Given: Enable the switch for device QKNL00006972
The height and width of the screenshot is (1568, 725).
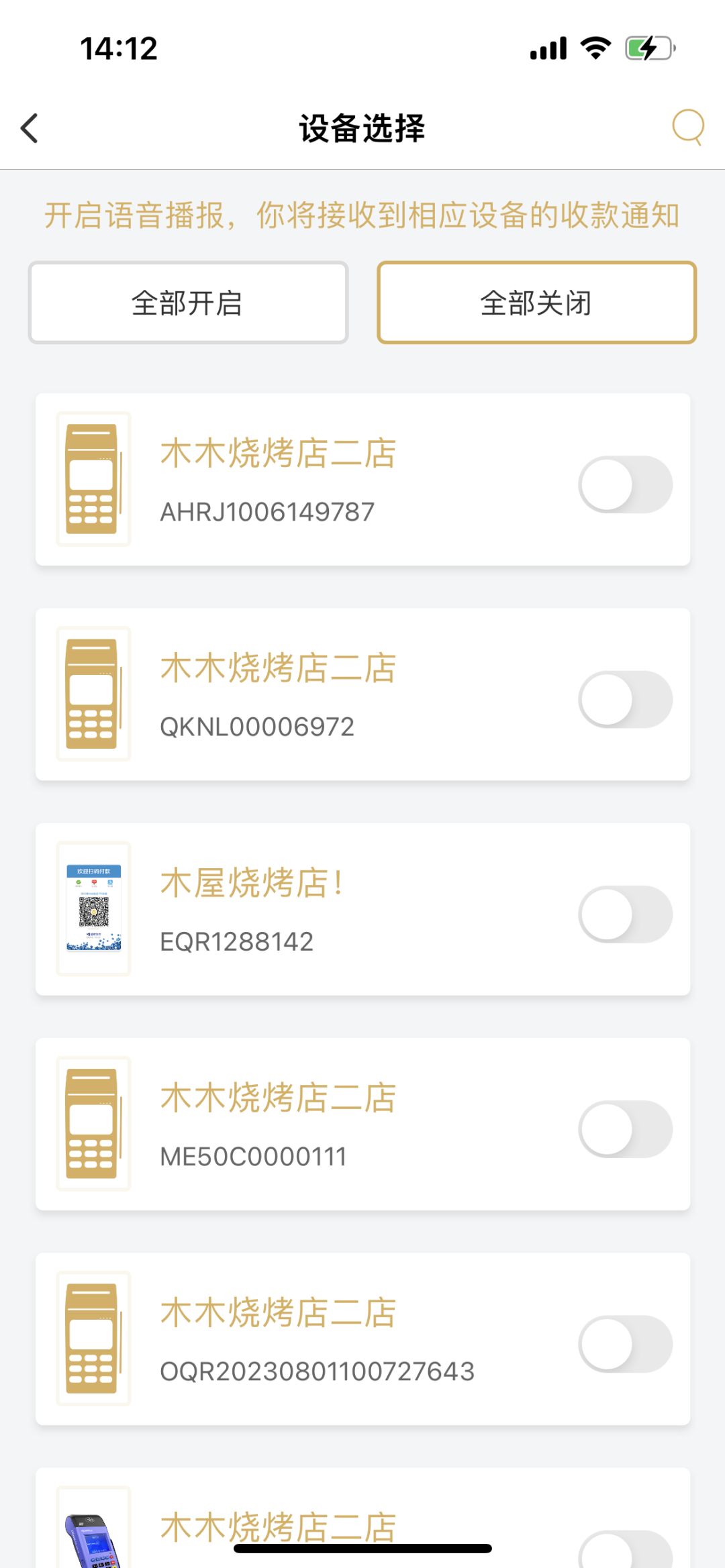Looking at the screenshot, I should coord(625,699).
